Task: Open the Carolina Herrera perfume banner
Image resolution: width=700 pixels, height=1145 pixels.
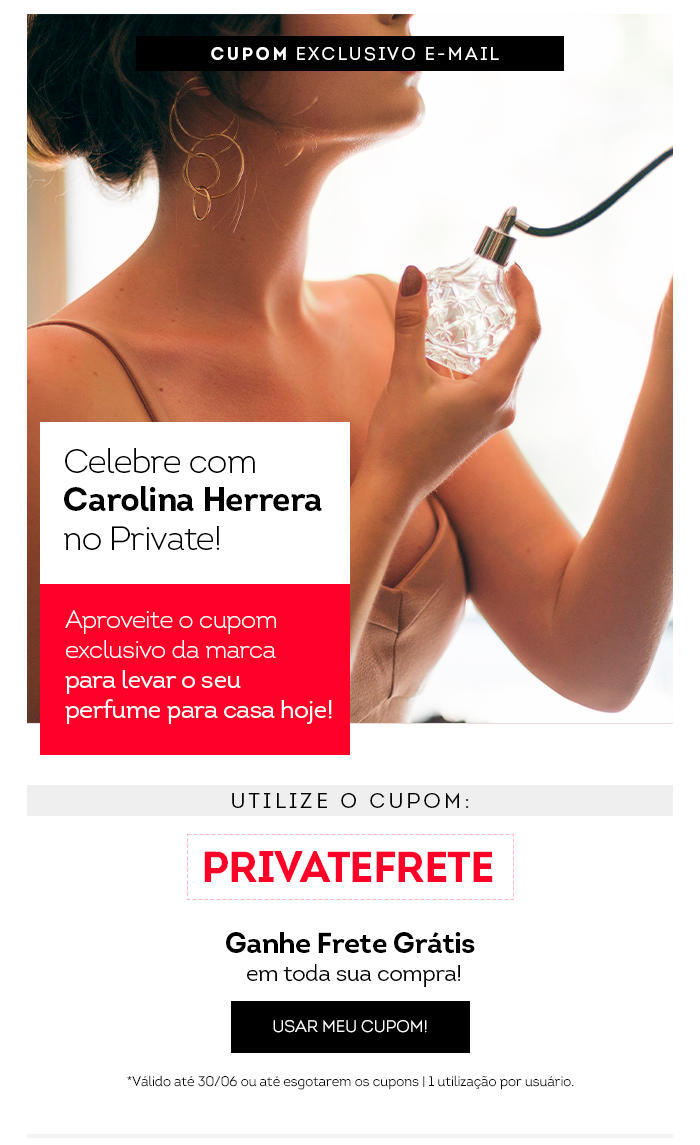Action: [x=350, y=383]
